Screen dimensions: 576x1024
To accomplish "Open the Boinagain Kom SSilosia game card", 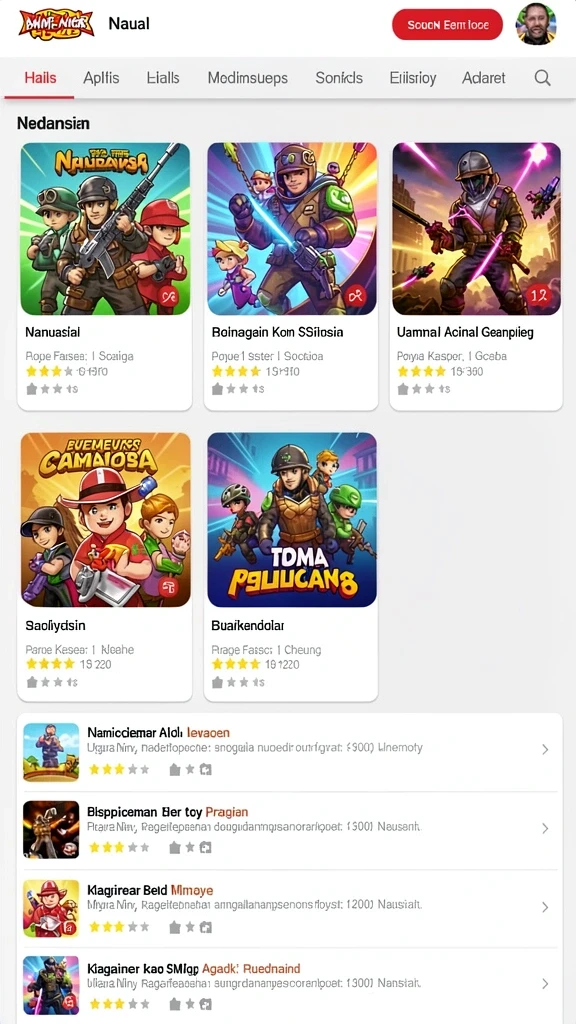I will coord(291,276).
